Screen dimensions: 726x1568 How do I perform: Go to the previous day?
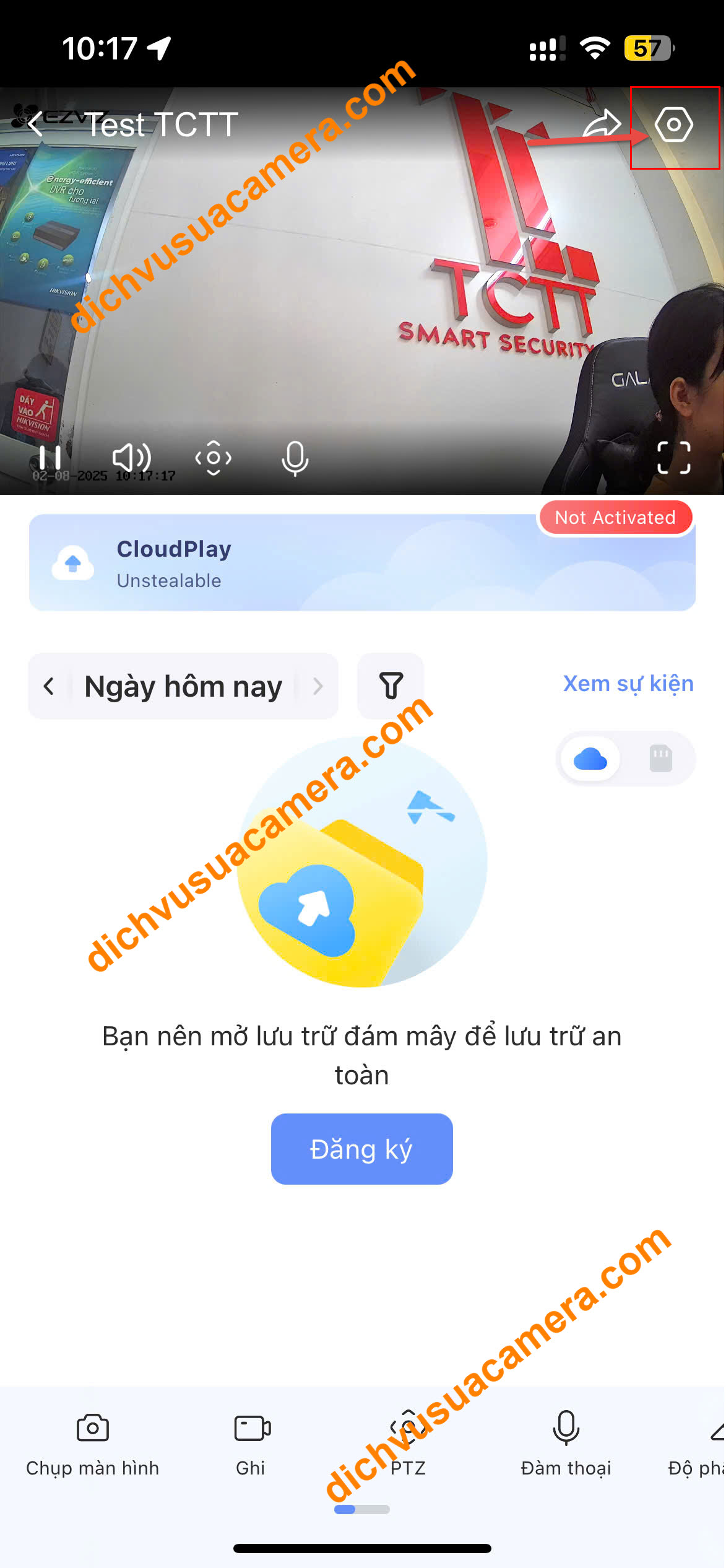pyautogui.click(x=49, y=686)
